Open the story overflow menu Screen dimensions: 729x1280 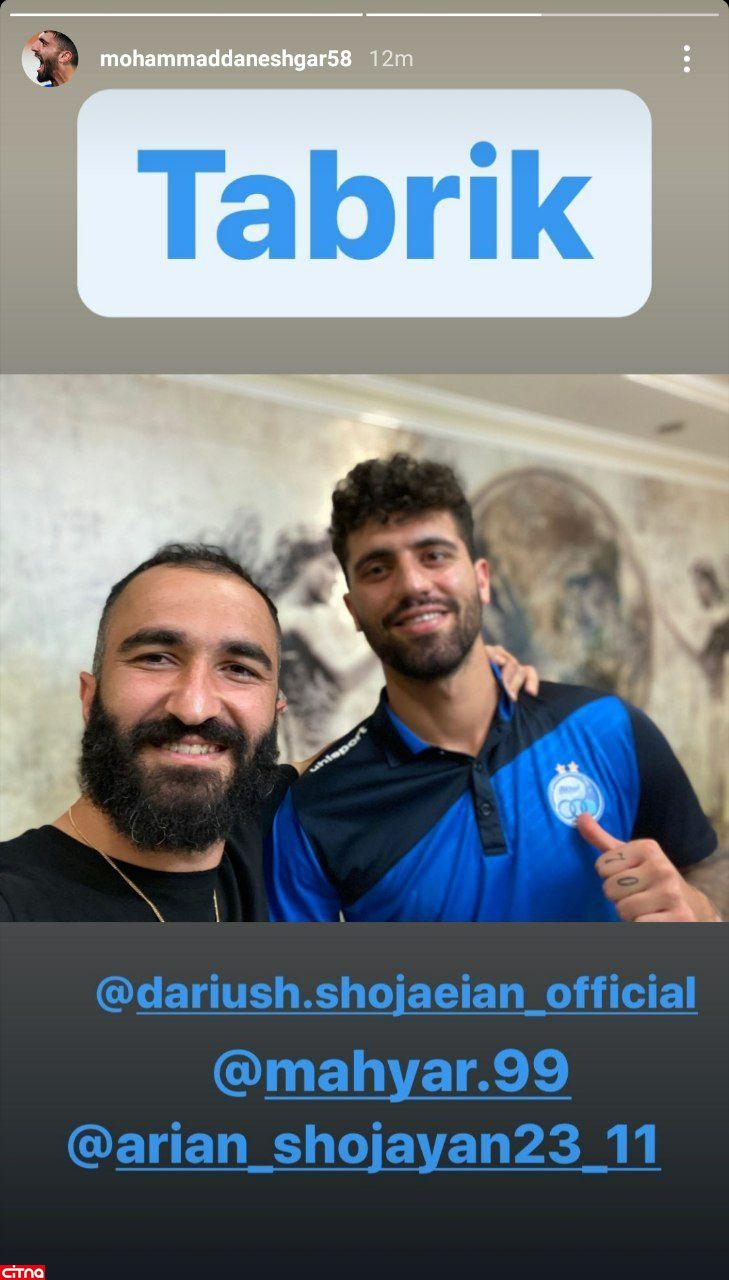686,59
